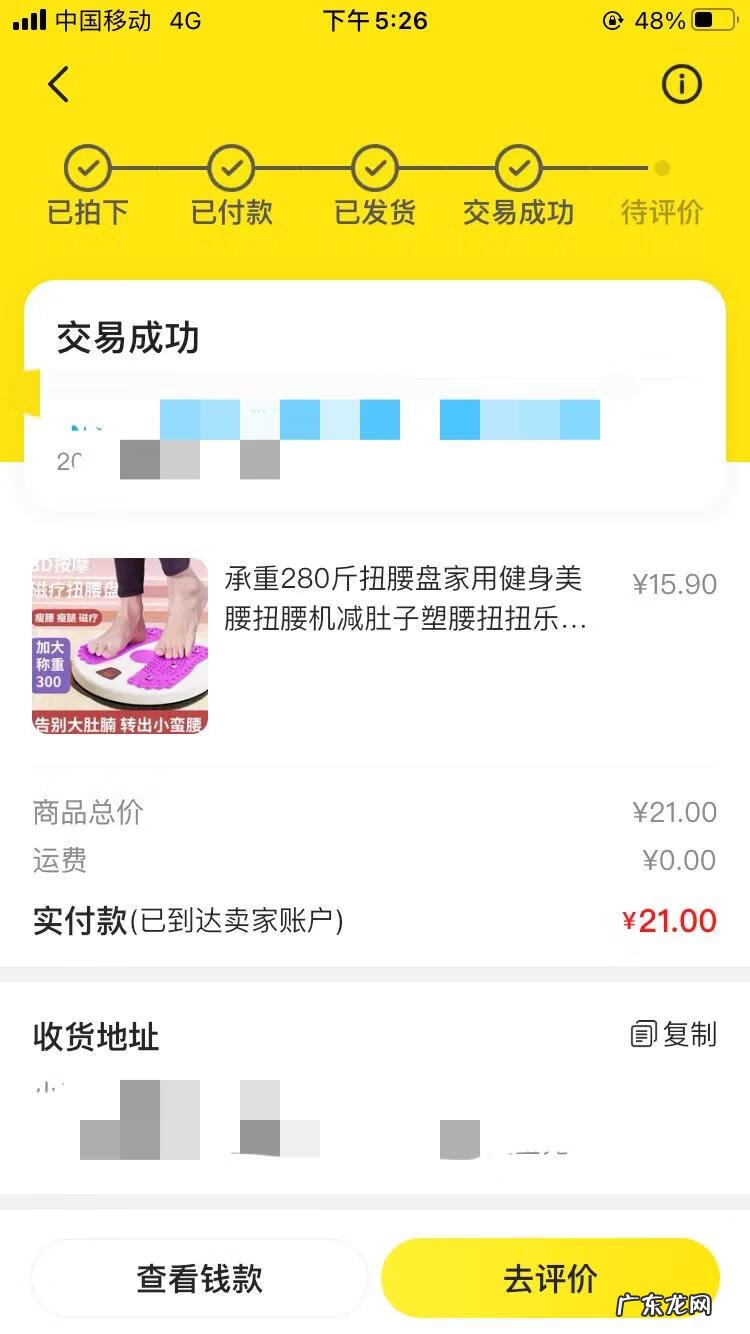750x1334 pixels.
Task: Tap the 已付款 checkmark step icon
Action: 231,170
